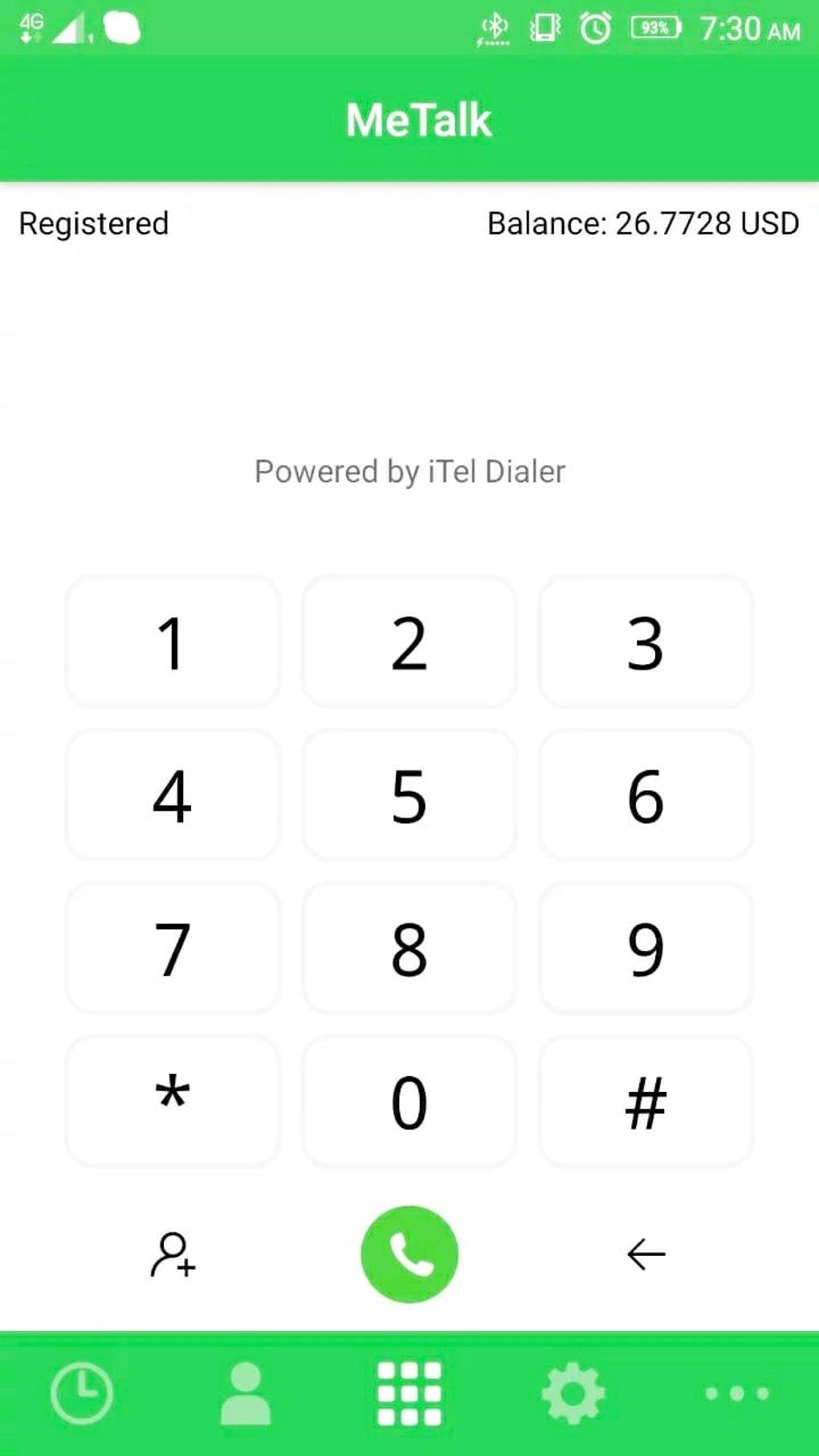Dial digit 1 on the keypad
The width and height of the screenshot is (819, 1456).
tap(172, 642)
